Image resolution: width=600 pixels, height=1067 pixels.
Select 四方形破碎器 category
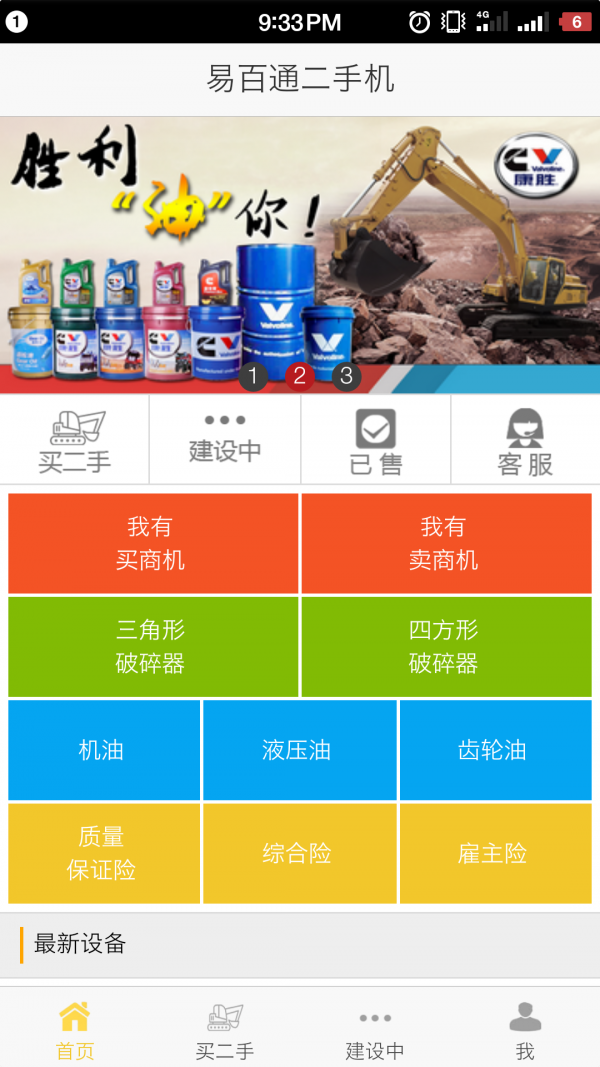pyautogui.click(x=446, y=646)
